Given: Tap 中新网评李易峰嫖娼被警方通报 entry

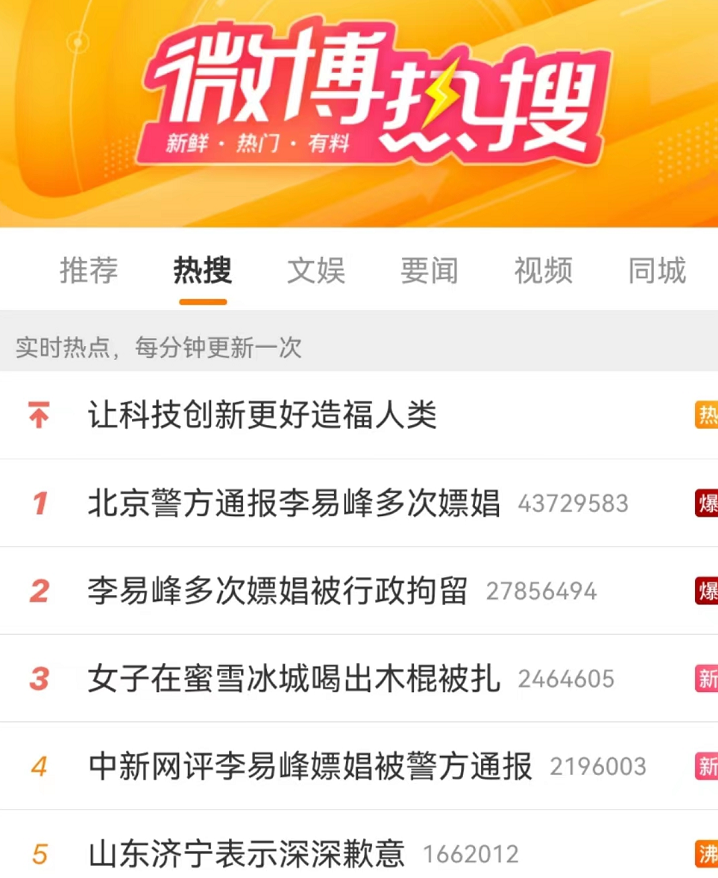Looking at the screenshot, I should (x=310, y=767).
